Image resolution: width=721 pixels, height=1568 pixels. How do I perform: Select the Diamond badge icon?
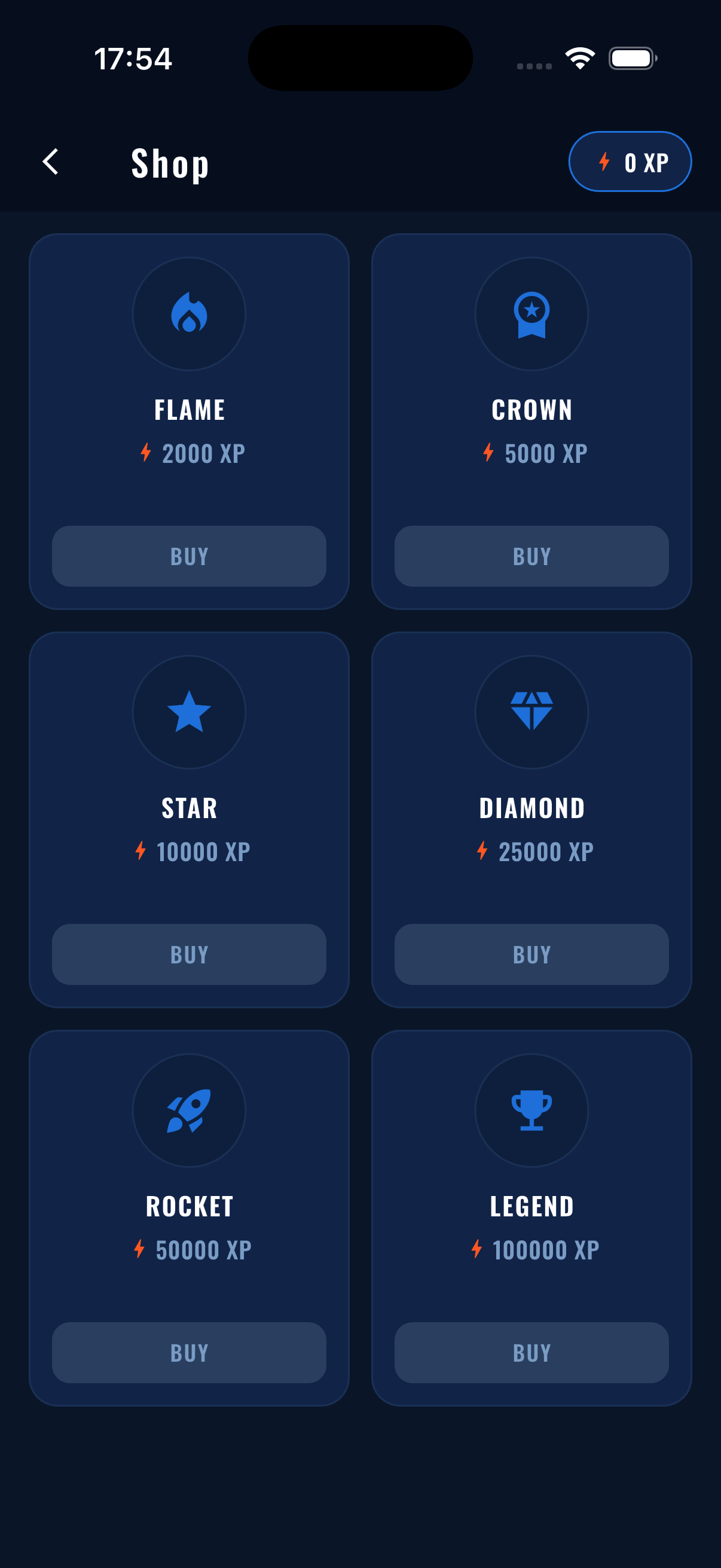click(531, 713)
